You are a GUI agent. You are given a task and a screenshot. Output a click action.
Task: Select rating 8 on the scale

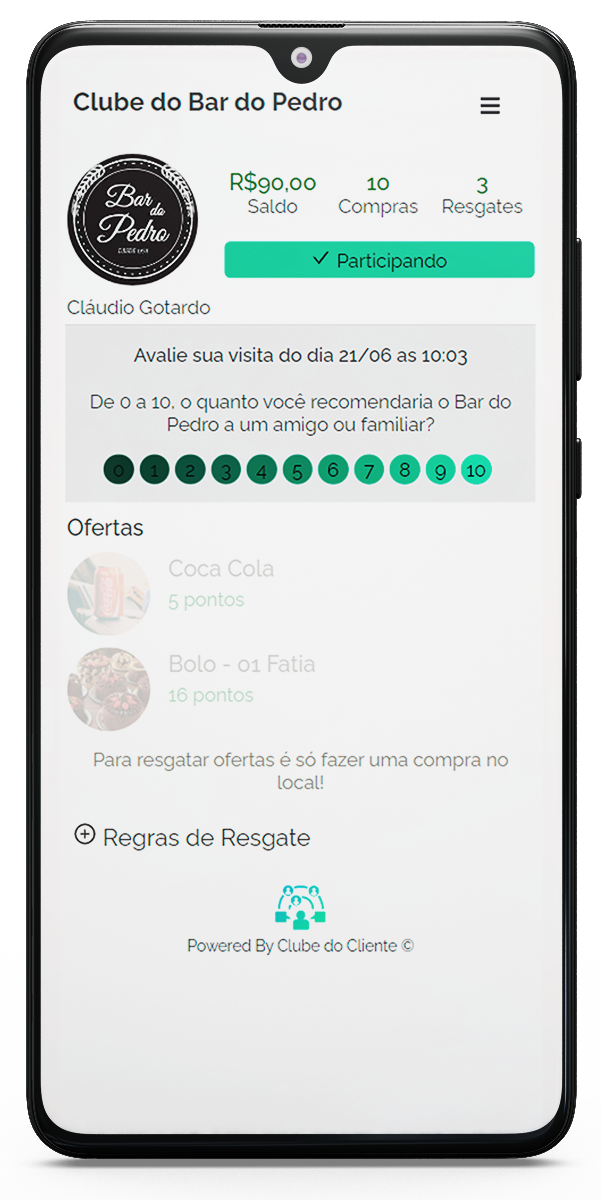pos(404,469)
